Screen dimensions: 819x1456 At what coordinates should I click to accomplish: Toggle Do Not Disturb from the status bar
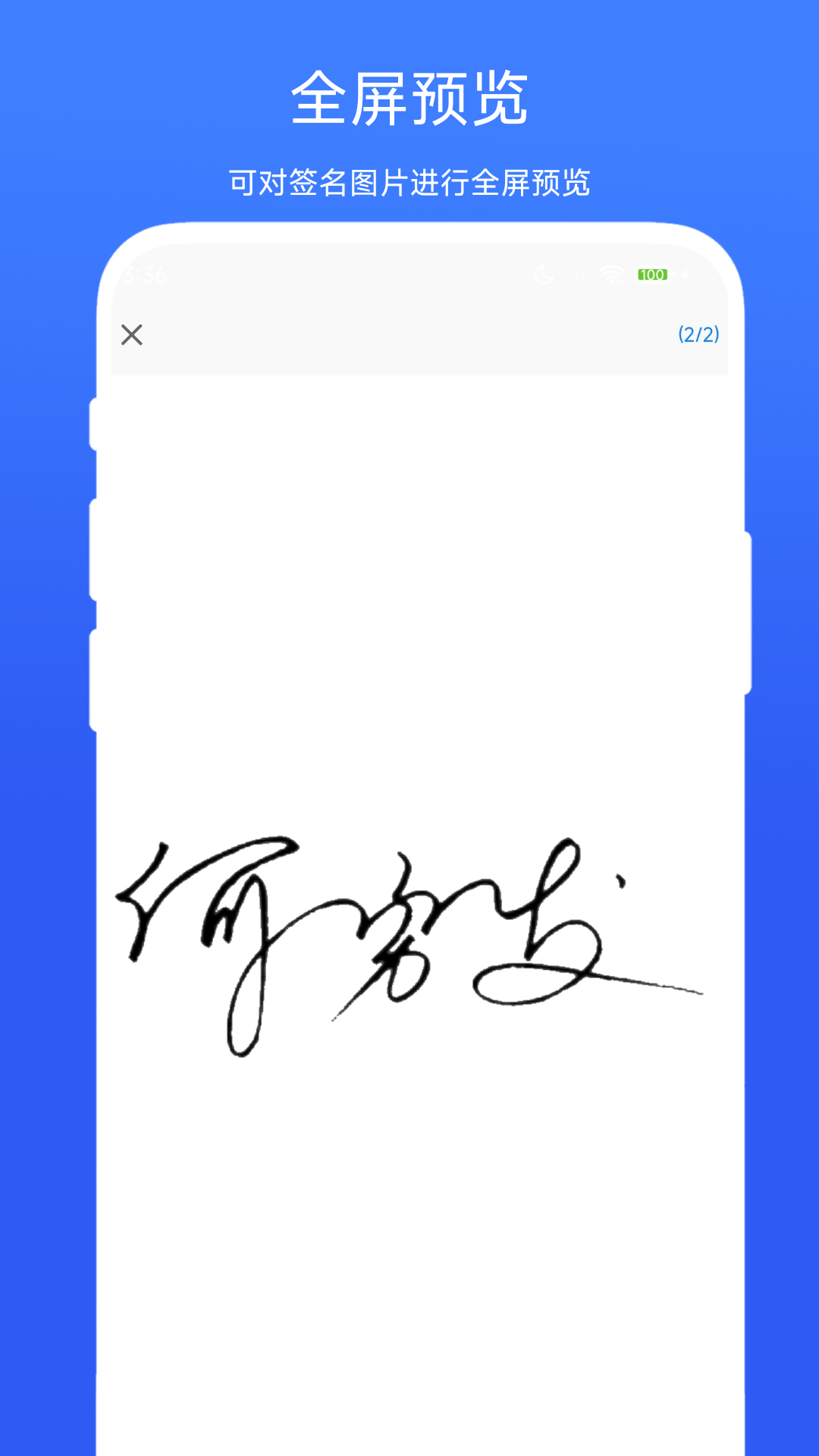tap(544, 275)
